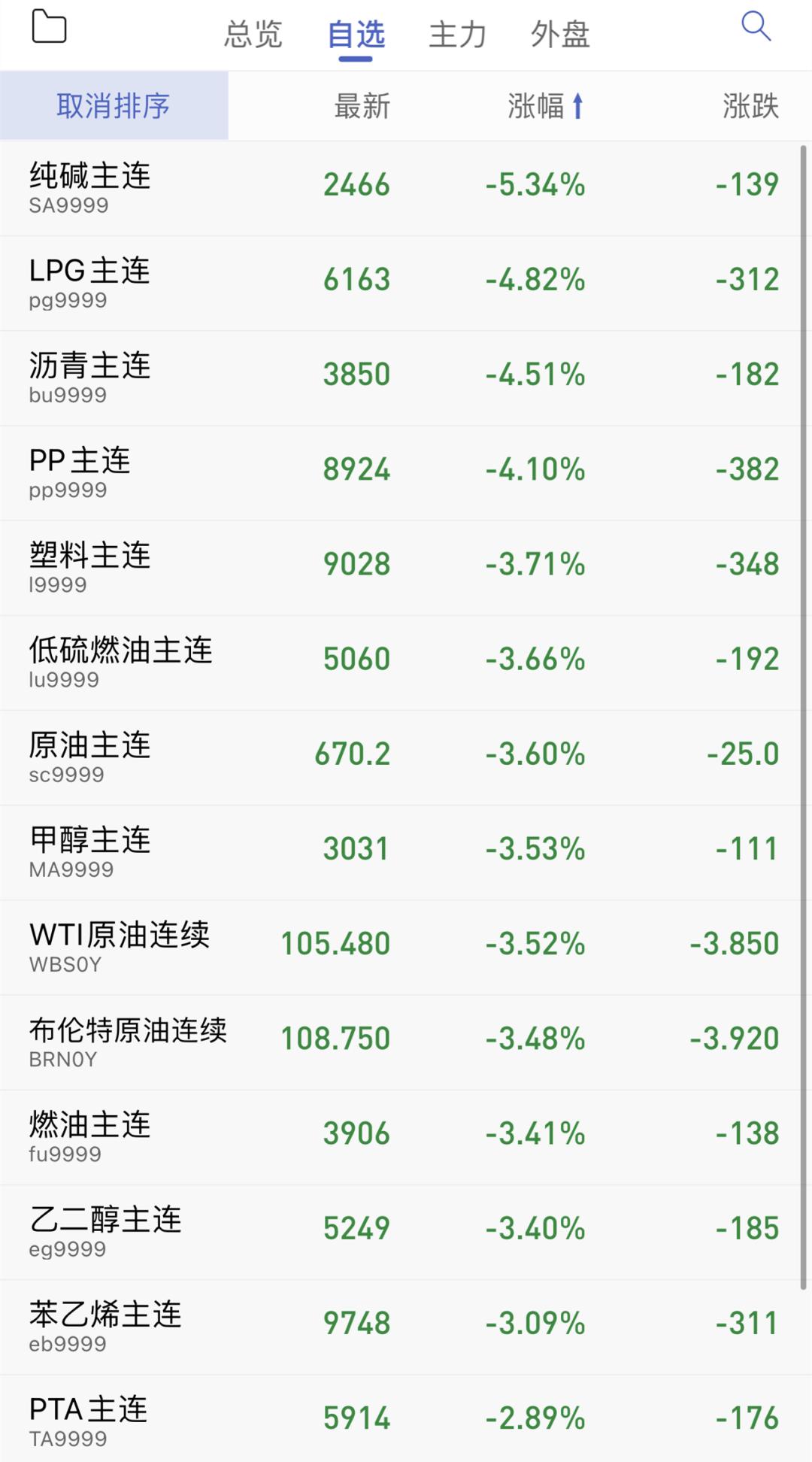Click the sort arrow next to 涨幅
Screen dimensions: 812x1462
[577, 107]
